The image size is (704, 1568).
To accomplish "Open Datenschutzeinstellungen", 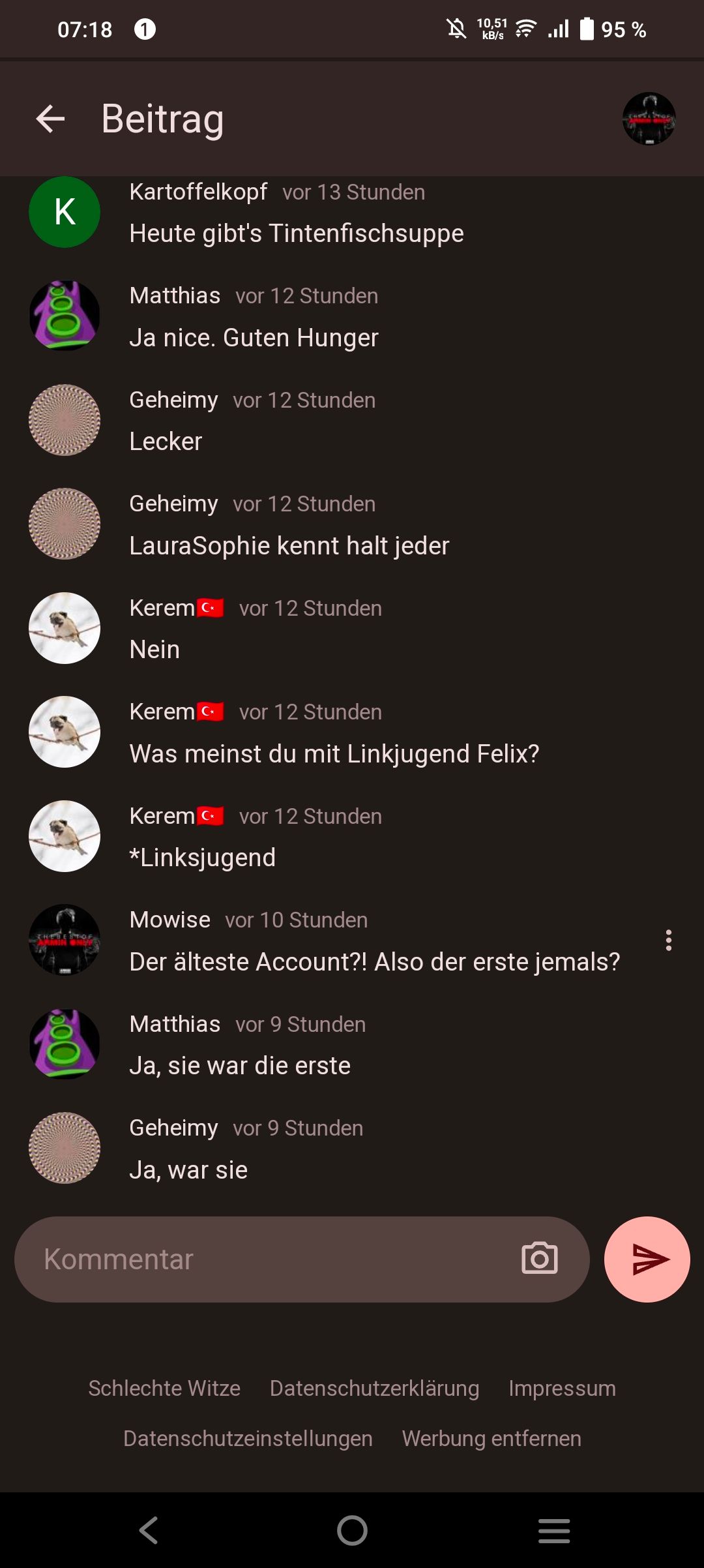I will (248, 1438).
